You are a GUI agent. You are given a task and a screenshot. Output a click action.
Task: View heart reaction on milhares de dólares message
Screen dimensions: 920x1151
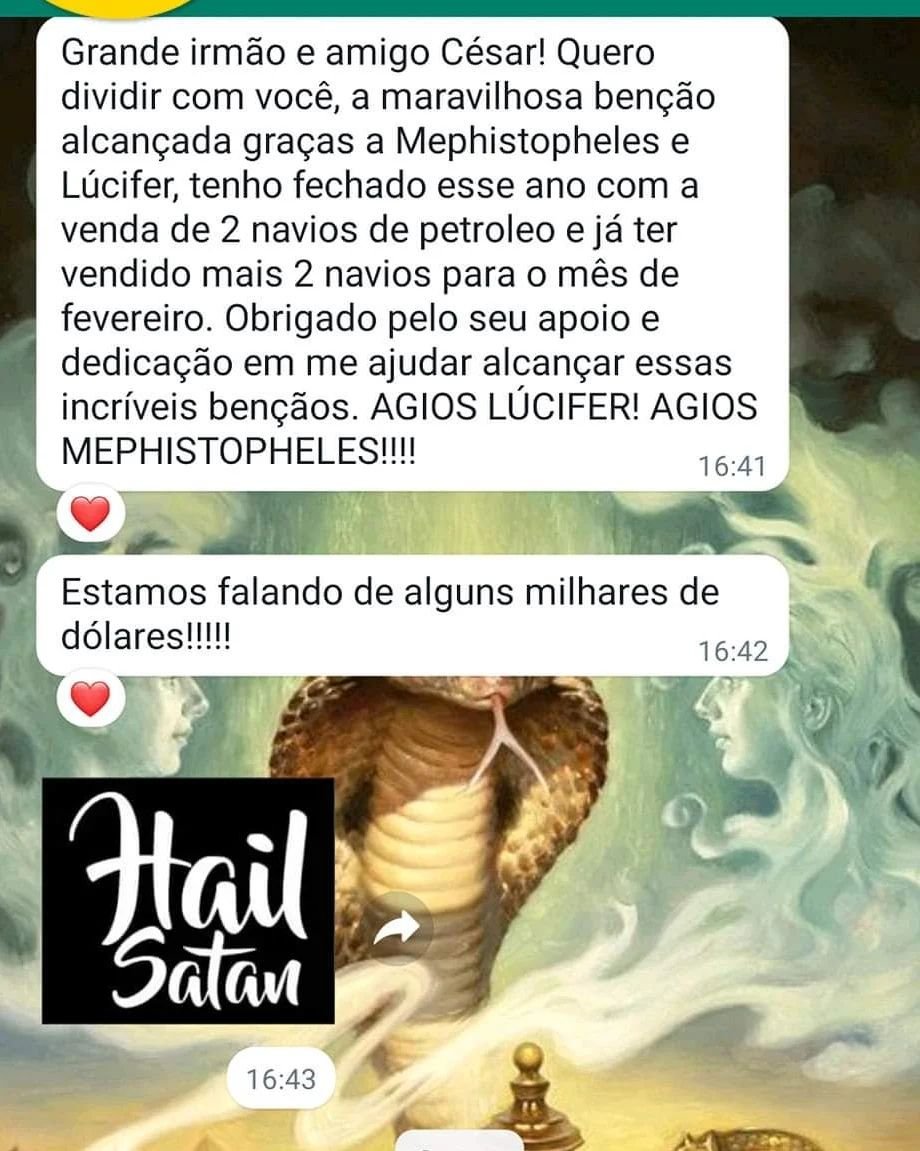click(x=91, y=699)
